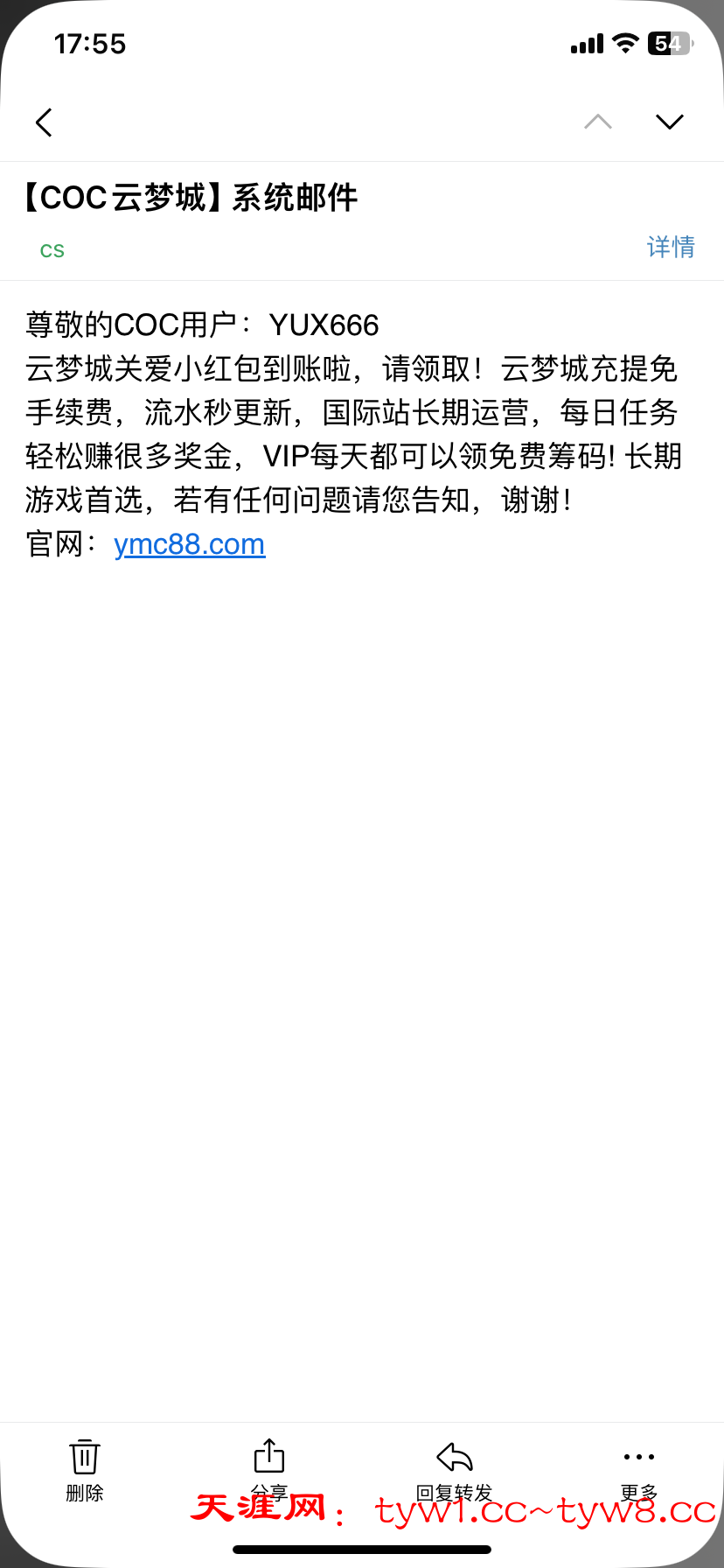Open the 详情 details link
The width and height of the screenshot is (724, 1568).
tap(671, 248)
